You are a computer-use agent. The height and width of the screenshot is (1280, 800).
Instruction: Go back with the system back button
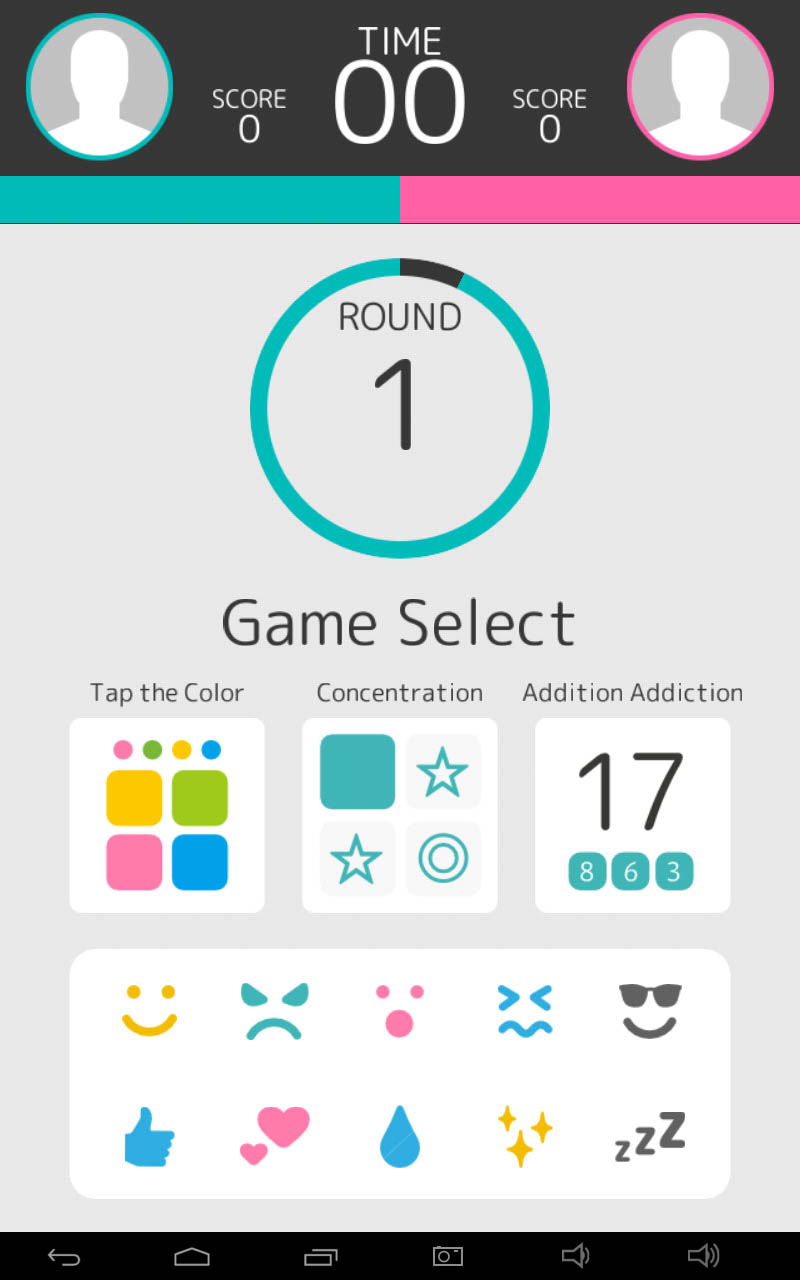[64, 1257]
